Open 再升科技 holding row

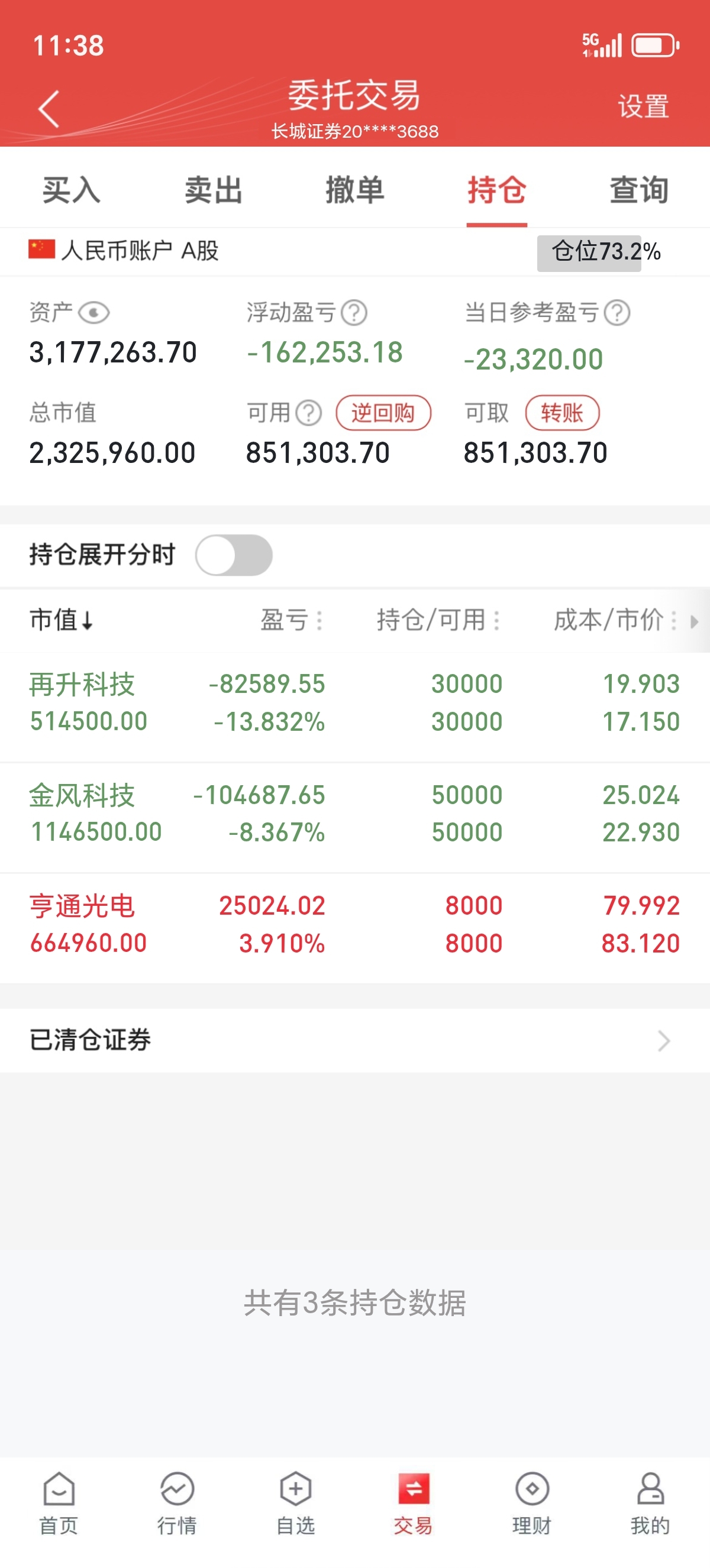coord(355,702)
